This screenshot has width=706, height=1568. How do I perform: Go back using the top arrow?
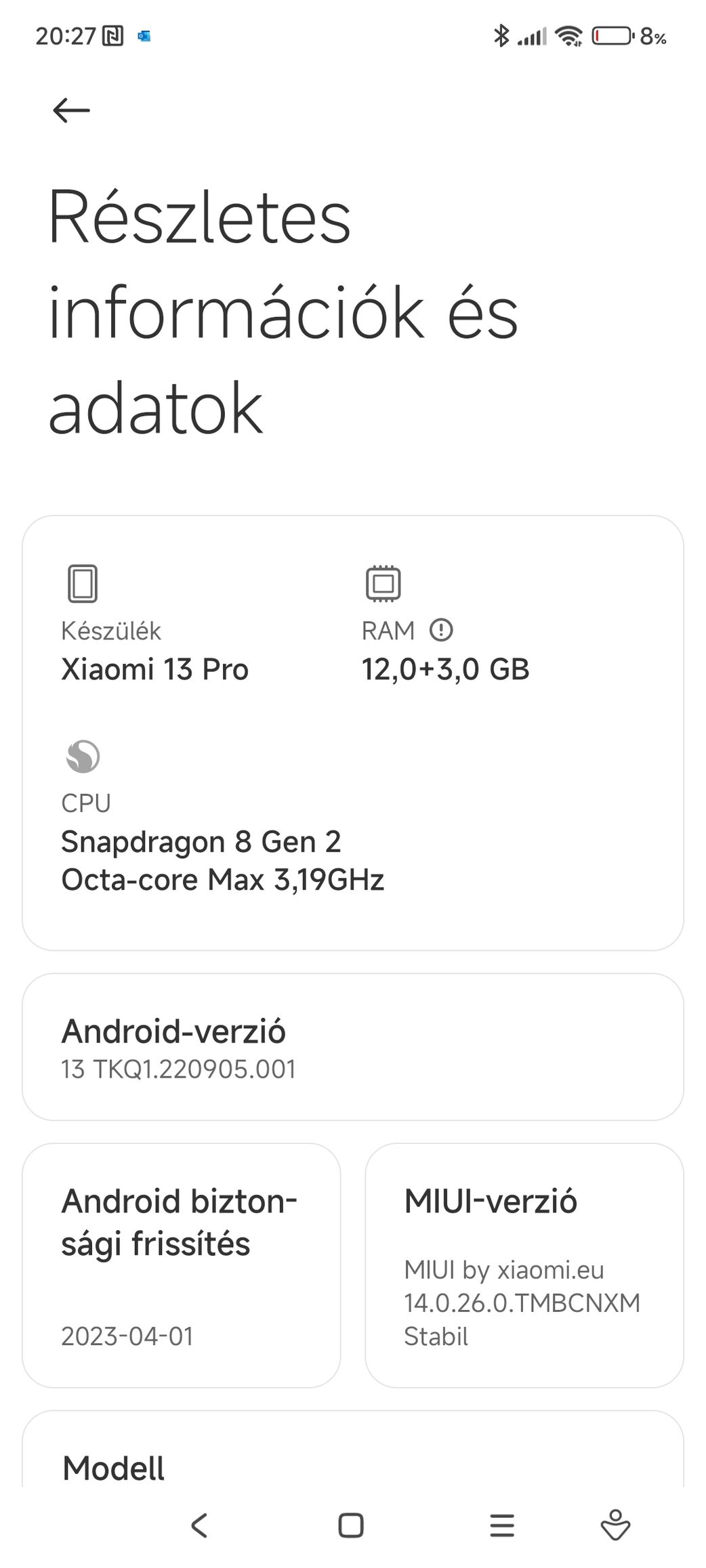click(x=71, y=110)
